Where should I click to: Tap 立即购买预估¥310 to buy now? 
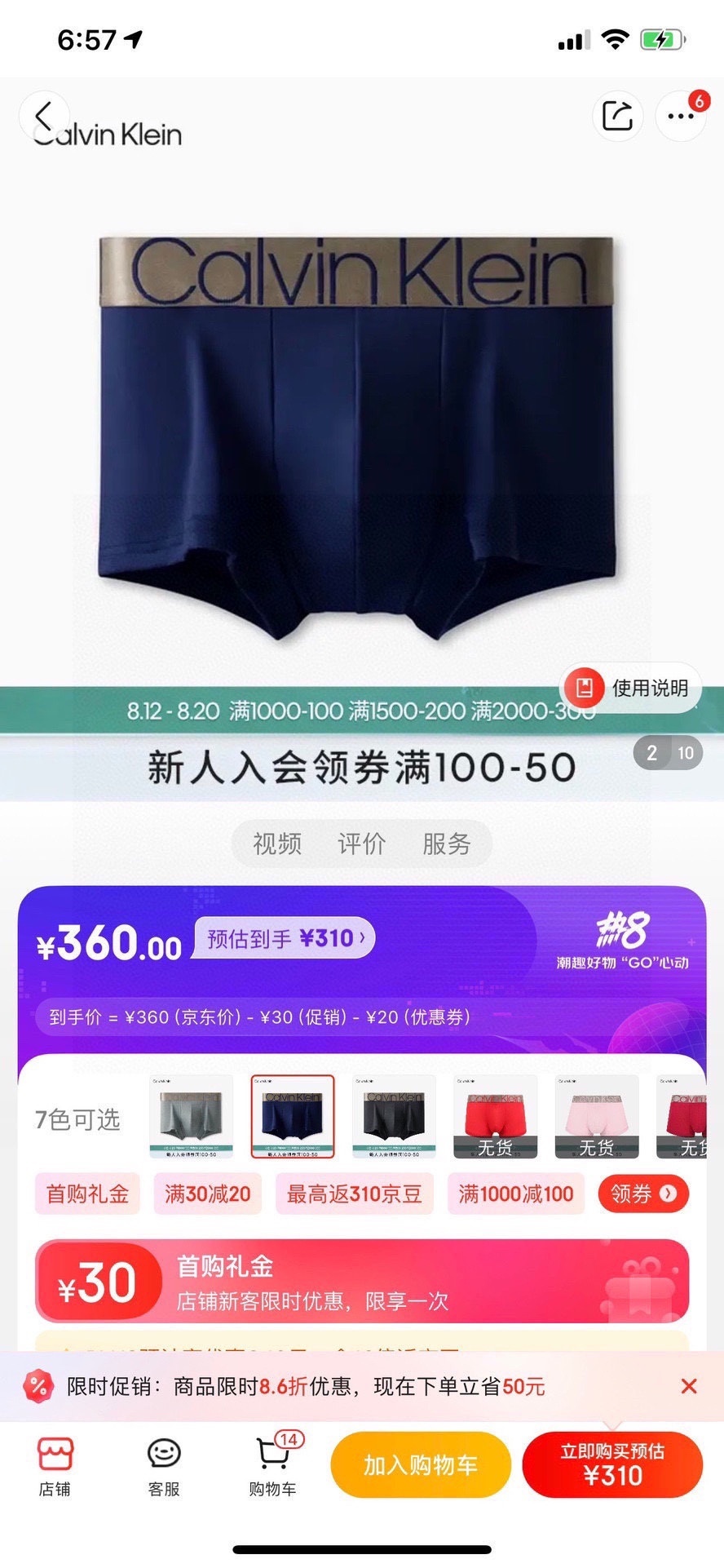click(613, 1465)
